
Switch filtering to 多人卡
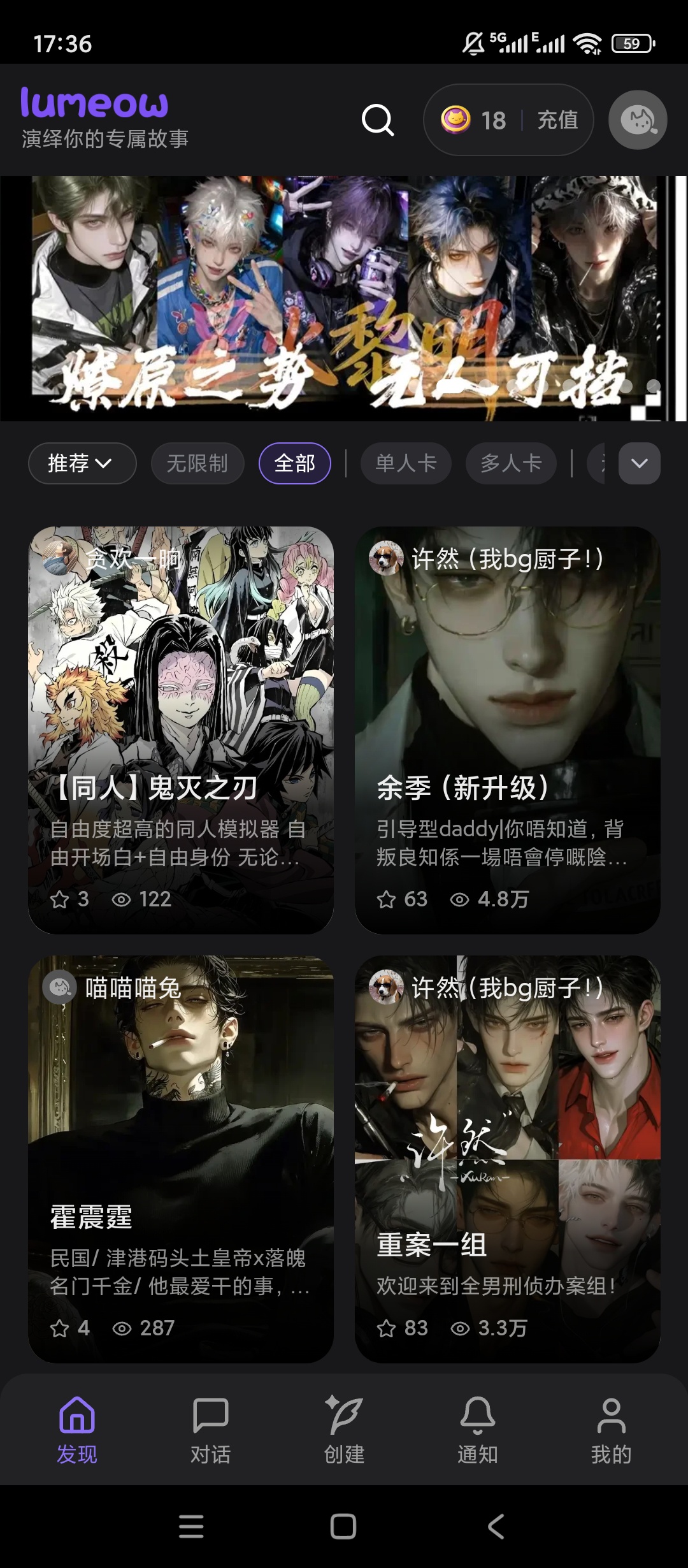510,463
